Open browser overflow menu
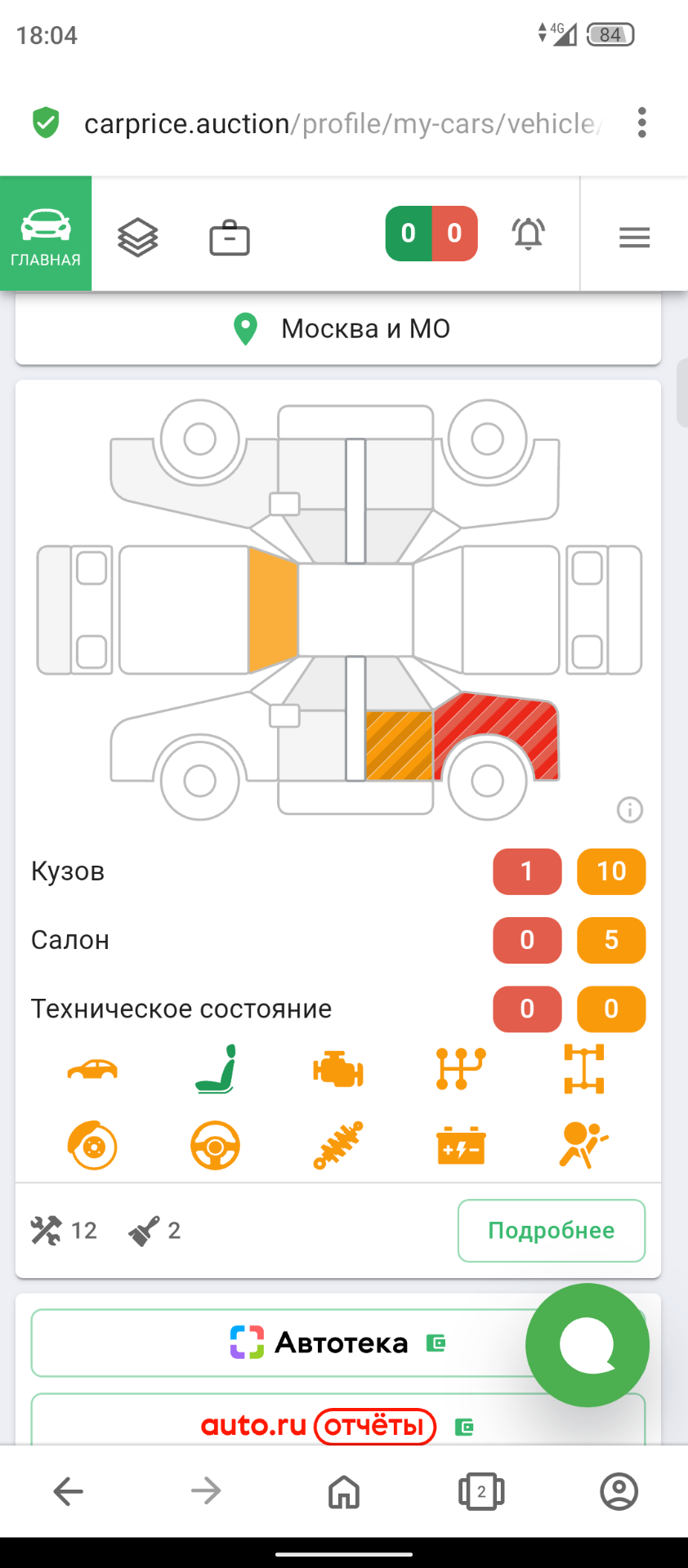The image size is (688, 1568). point(642,123)
